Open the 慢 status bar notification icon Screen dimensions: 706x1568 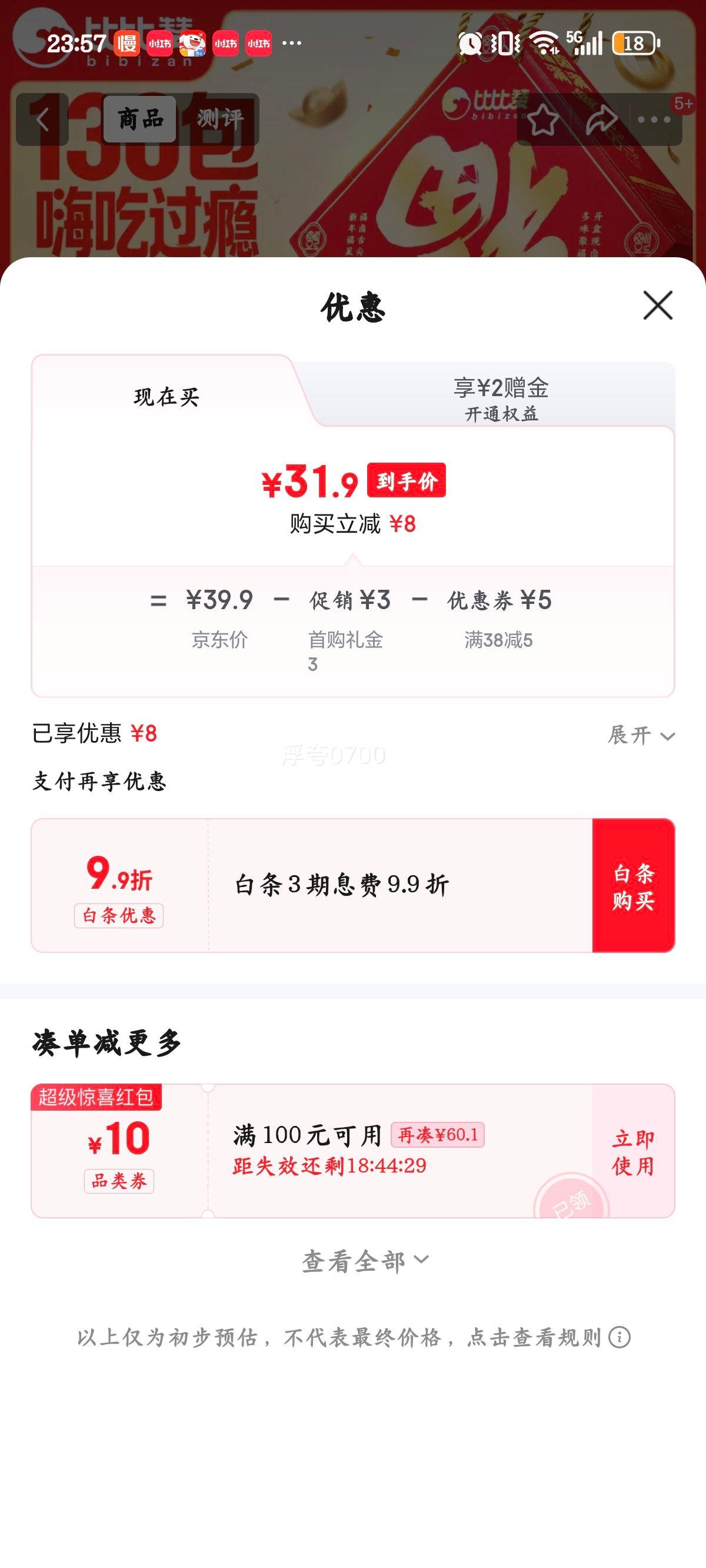point(128,43)
